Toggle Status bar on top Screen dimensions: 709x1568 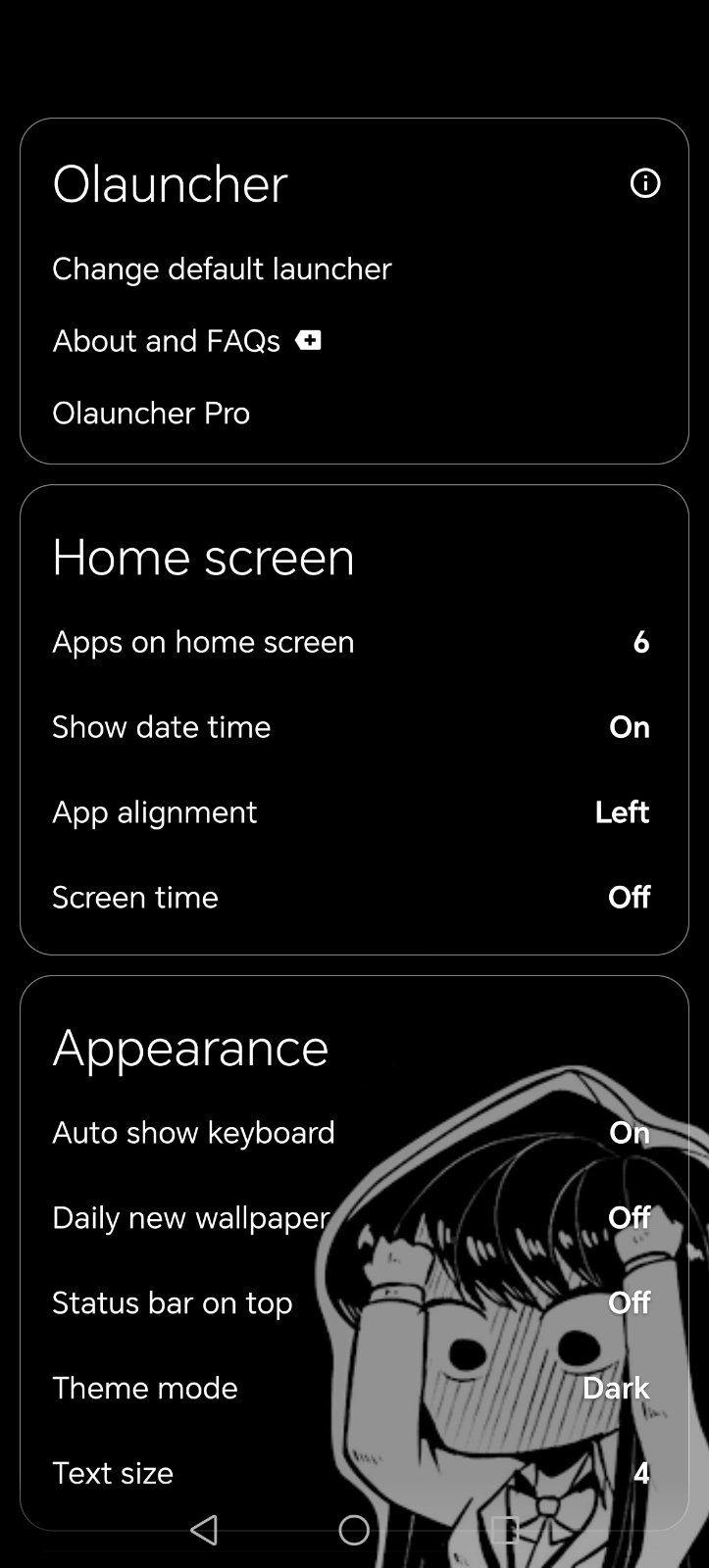[354, 1303]
